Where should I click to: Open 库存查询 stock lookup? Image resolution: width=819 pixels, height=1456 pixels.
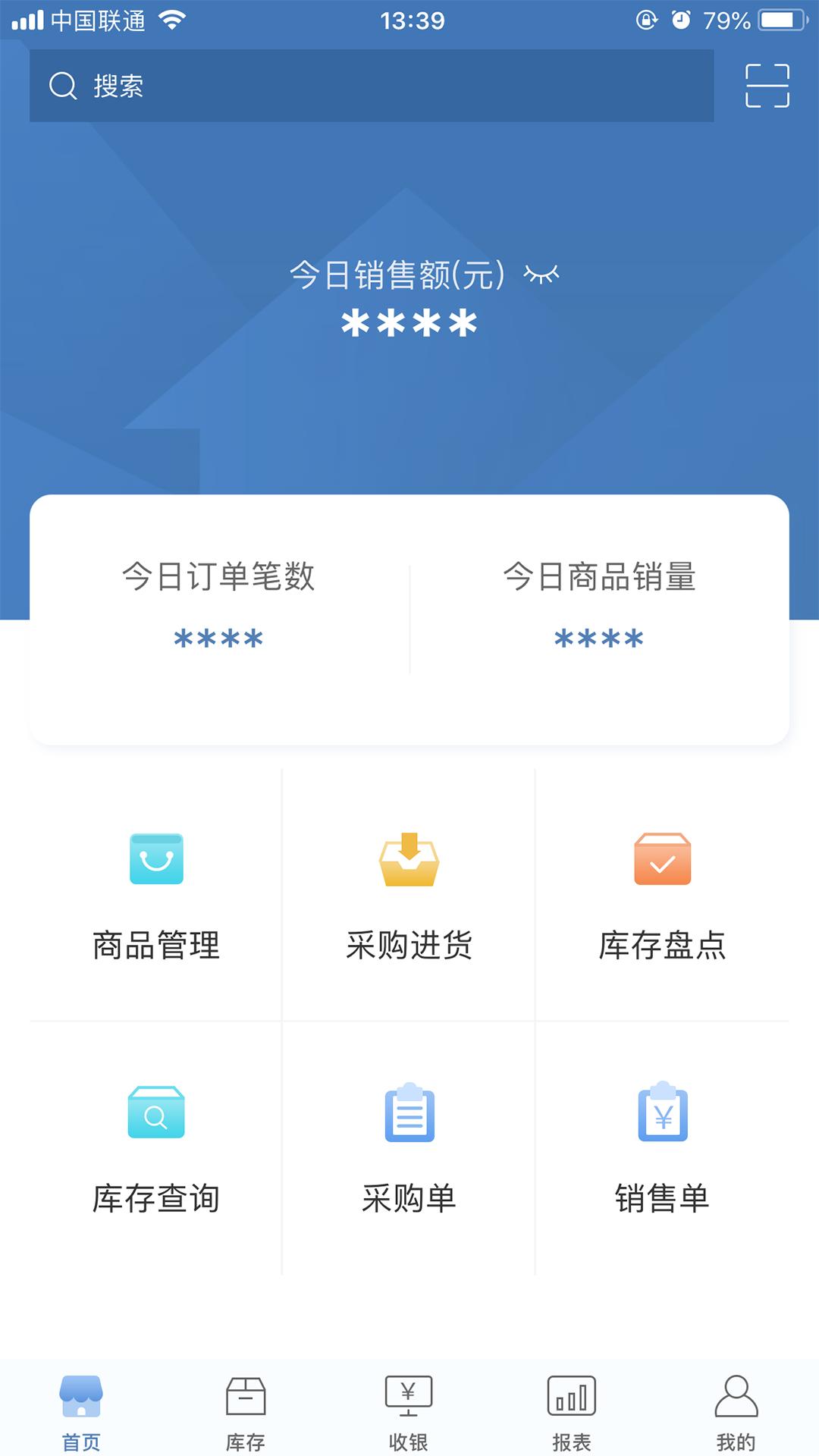click(156, 1148)
